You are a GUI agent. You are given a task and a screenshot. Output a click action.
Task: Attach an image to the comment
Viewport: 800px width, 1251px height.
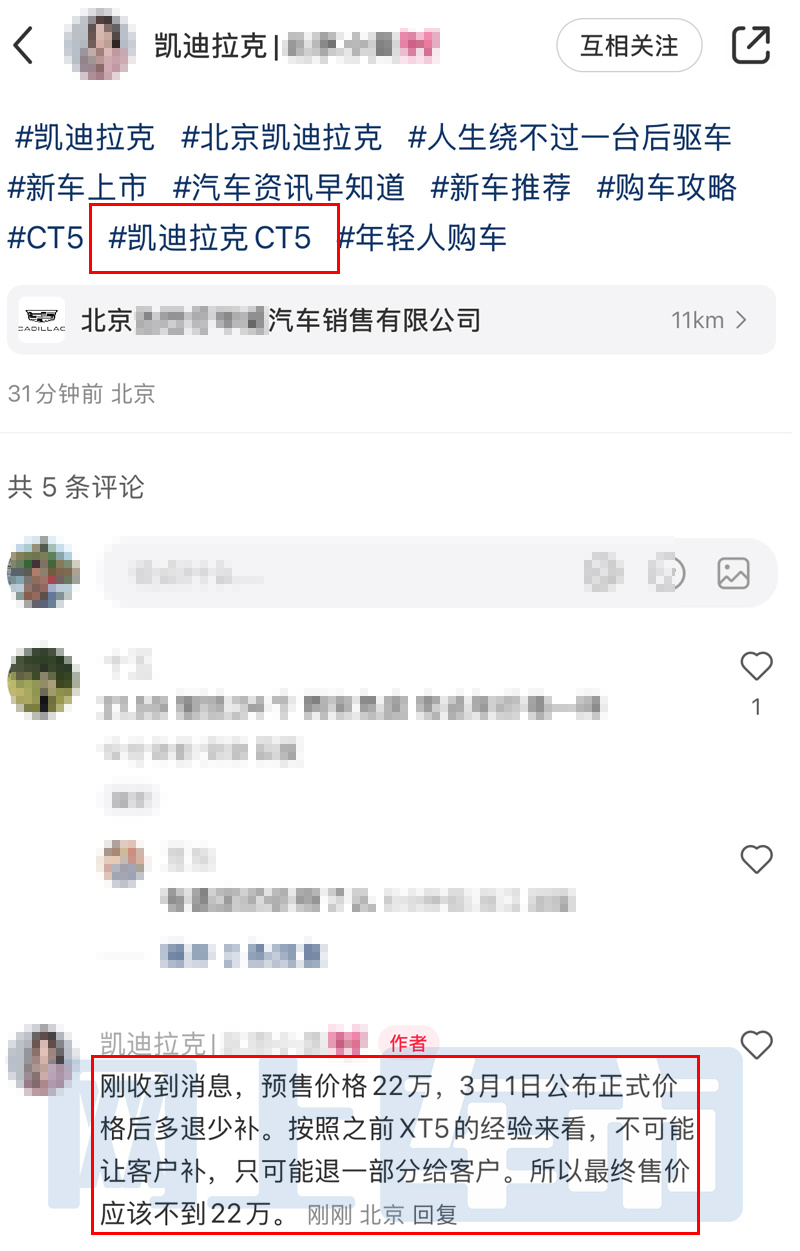click(733, 573)
